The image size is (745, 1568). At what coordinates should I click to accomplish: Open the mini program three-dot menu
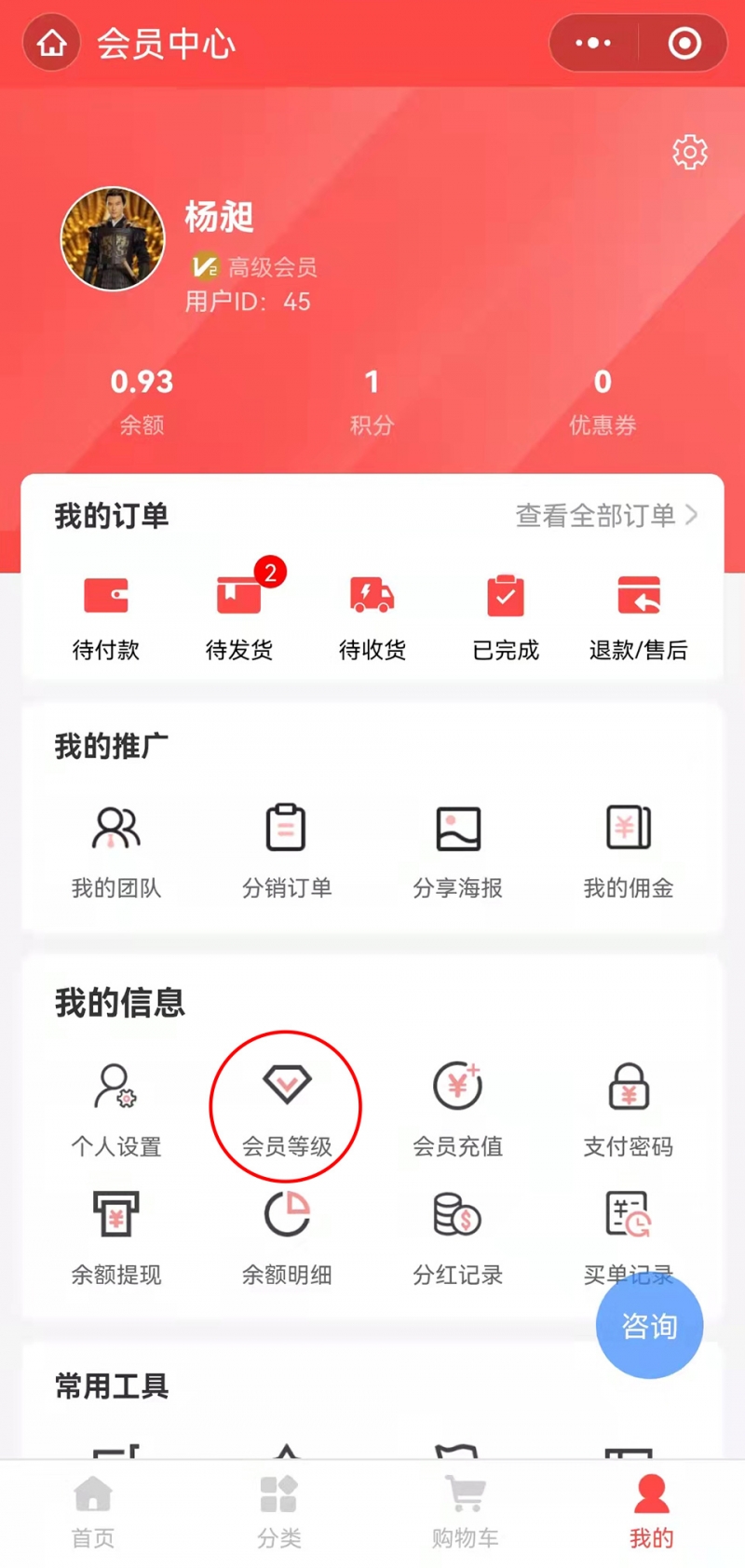(x=593, y=43)
